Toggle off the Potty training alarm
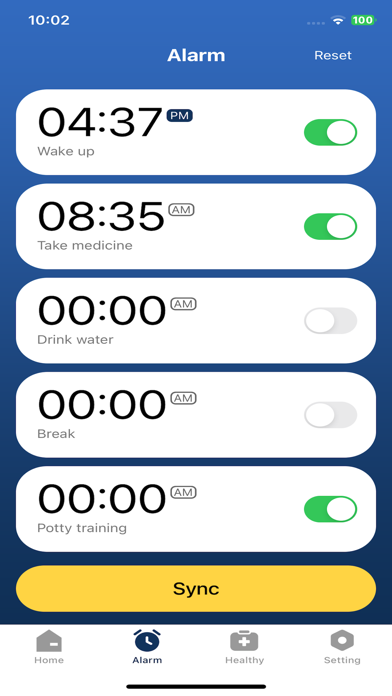 [x=330, y=509]
